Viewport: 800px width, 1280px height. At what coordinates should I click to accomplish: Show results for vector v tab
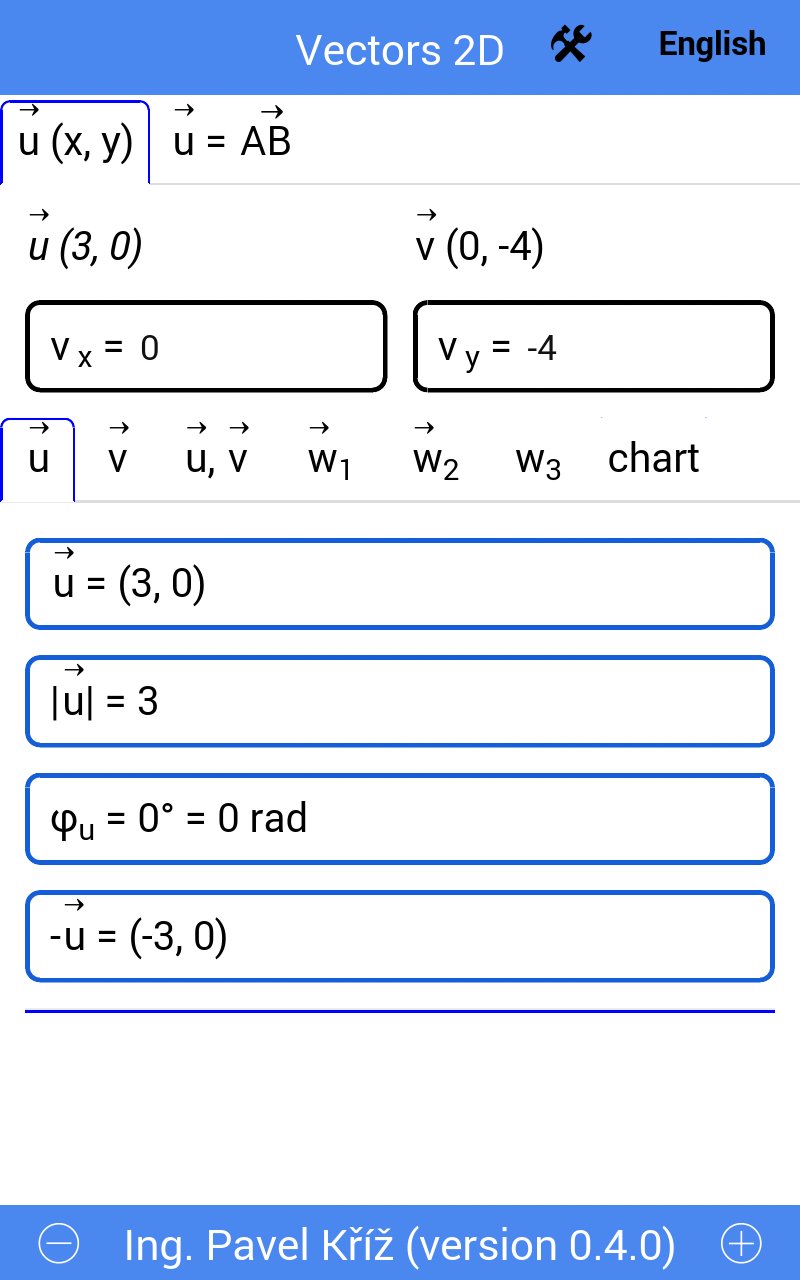[x=118, y=459]
